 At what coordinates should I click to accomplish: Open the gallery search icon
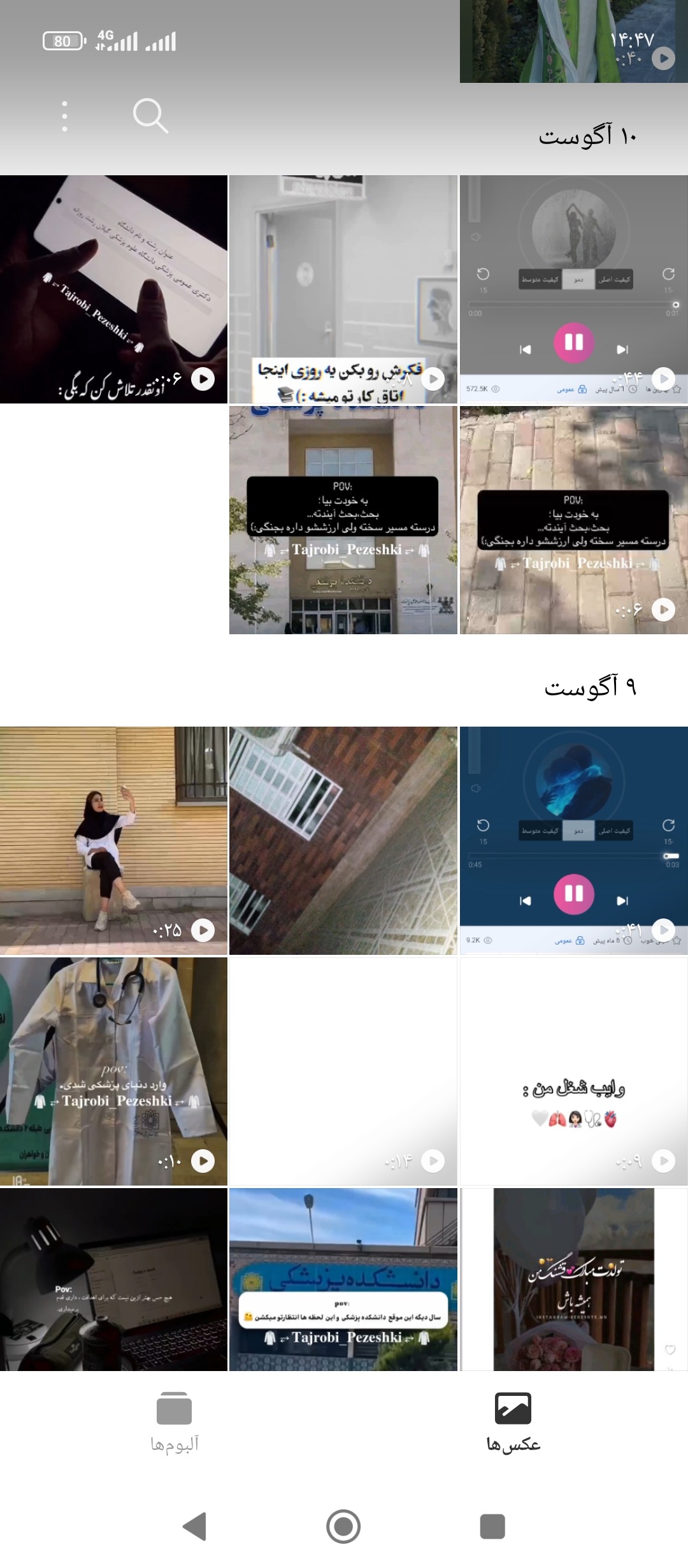click(150, 115)
